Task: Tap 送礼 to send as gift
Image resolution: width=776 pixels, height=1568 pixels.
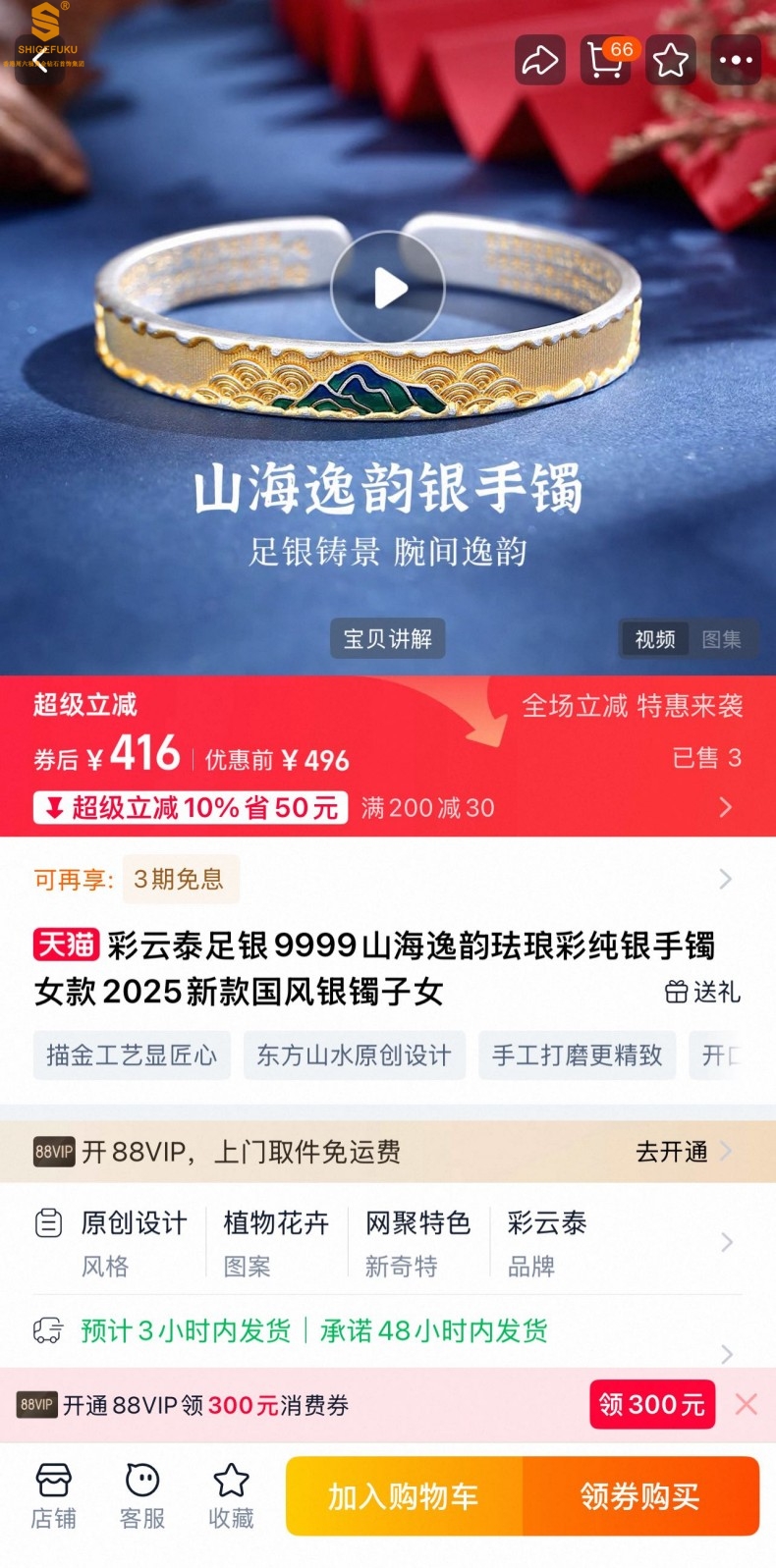Action: point(703,992)
